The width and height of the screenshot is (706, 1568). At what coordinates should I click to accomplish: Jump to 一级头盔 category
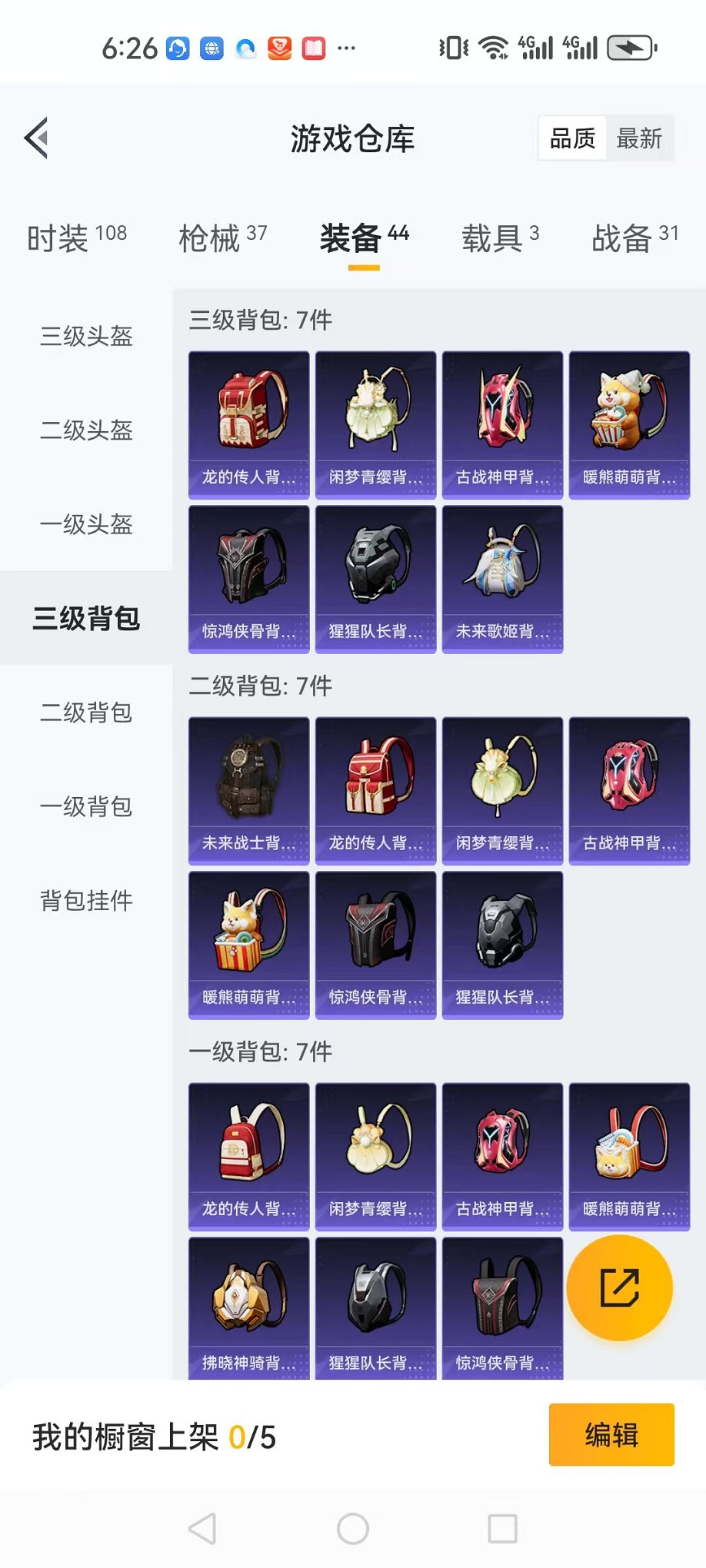coord(86,525)
